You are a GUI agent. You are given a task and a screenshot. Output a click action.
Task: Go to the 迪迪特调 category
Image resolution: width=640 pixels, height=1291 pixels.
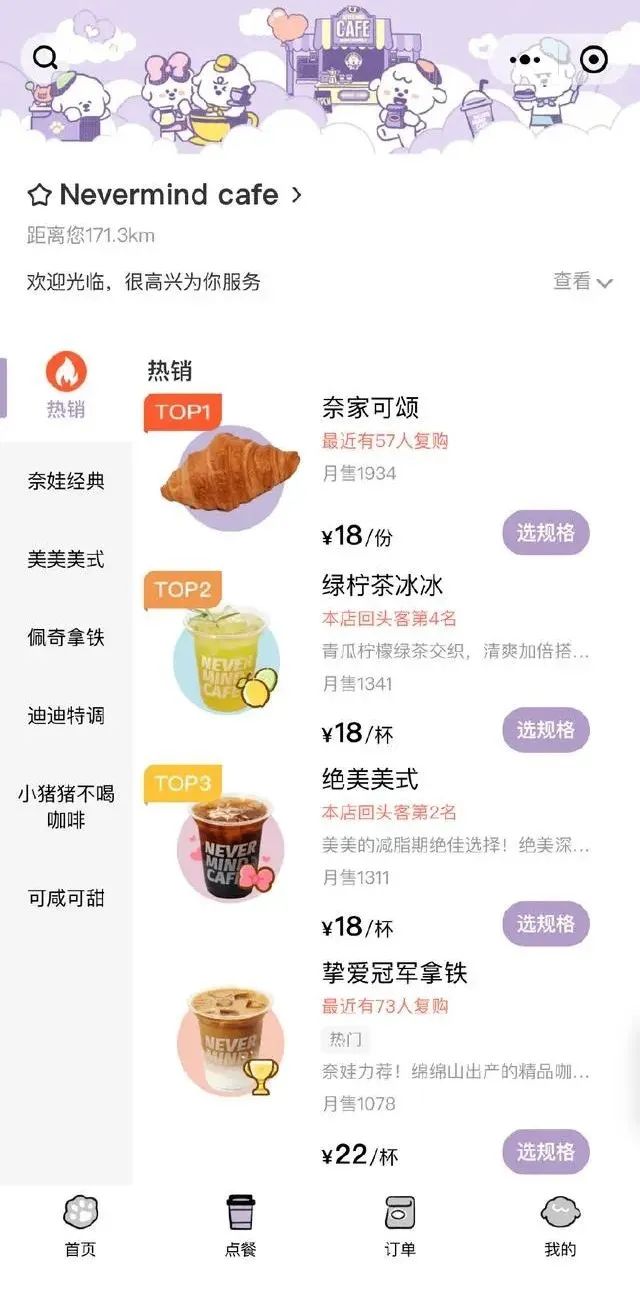point(66,715)
